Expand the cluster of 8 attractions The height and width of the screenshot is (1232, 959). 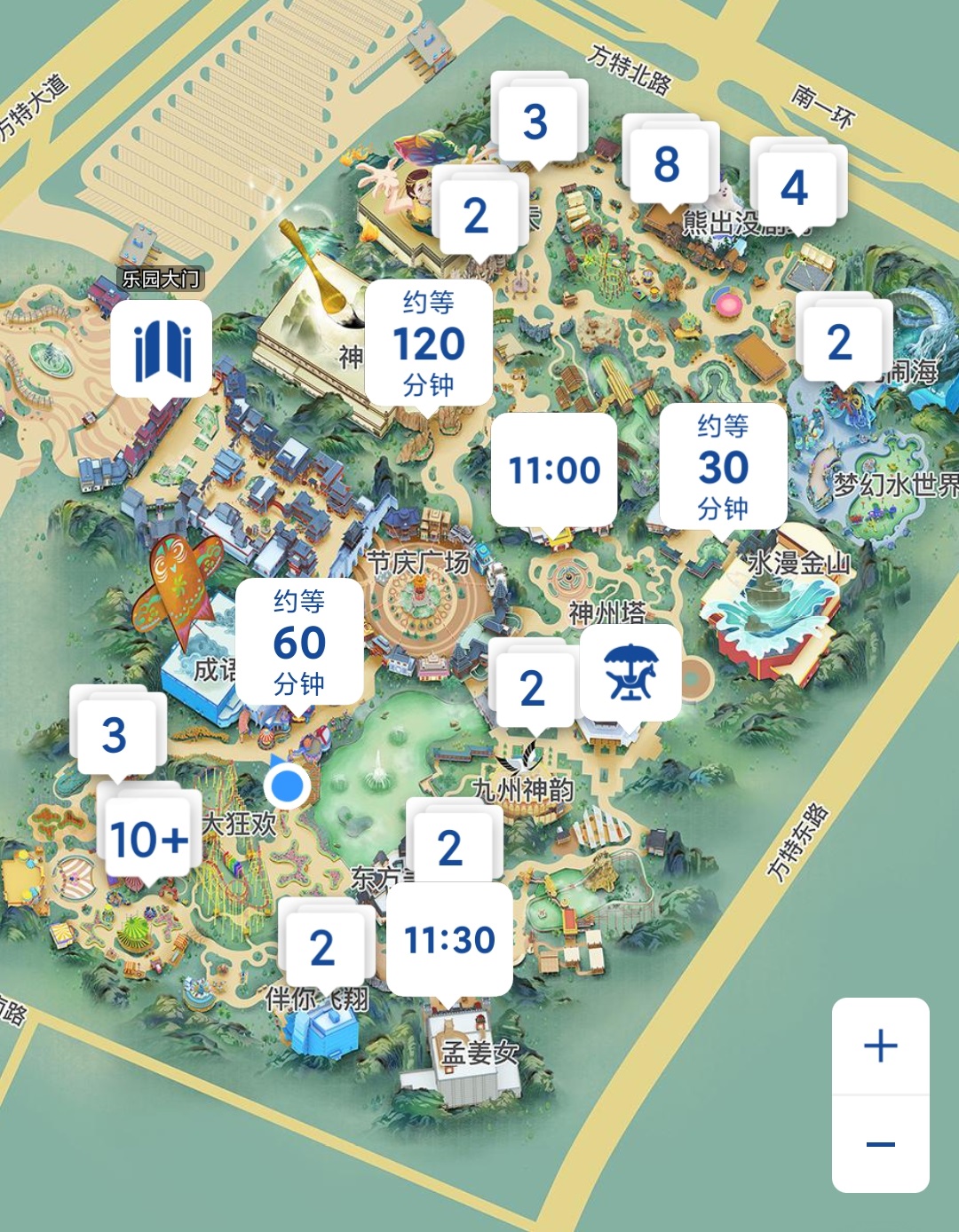pos(667,165)
